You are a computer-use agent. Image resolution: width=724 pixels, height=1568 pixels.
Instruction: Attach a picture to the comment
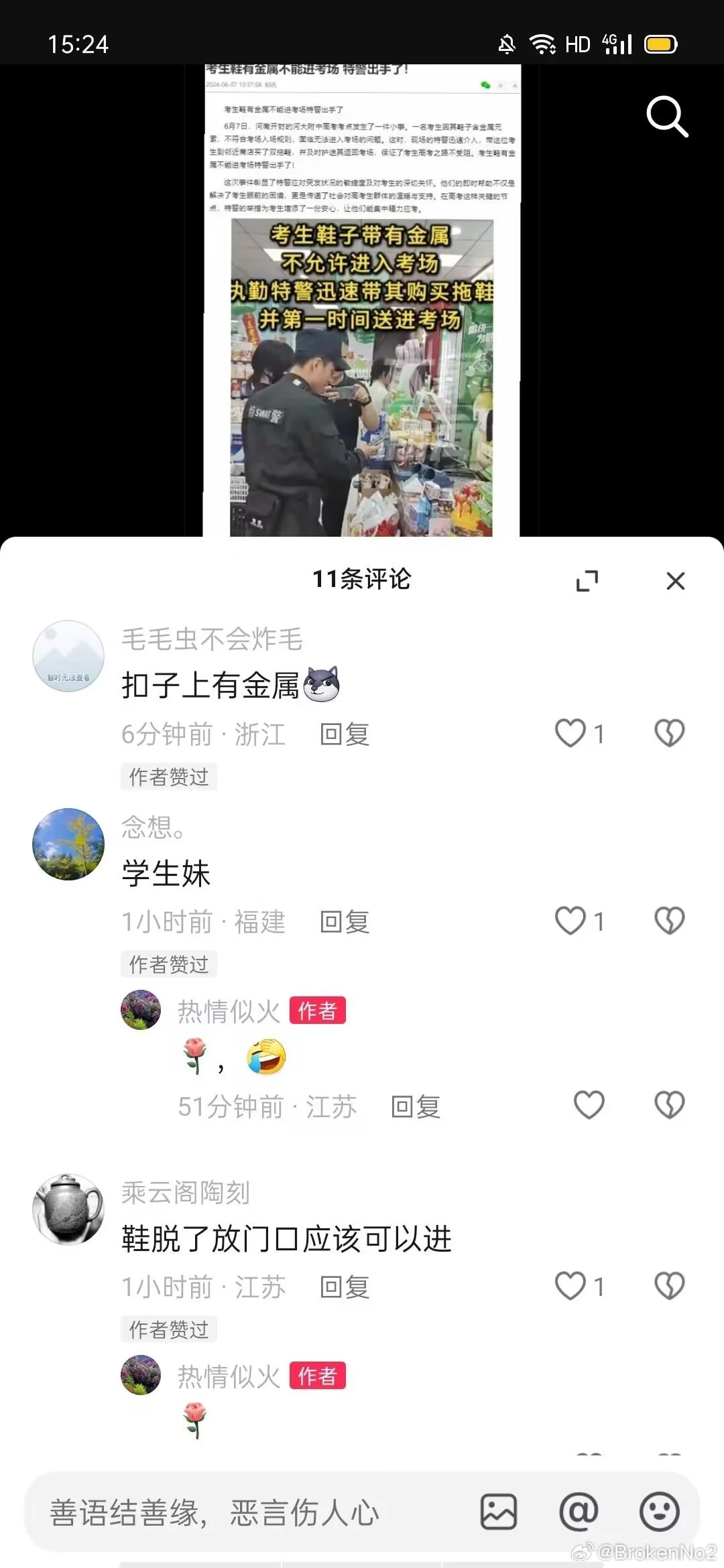click(x=499, y=1512)
